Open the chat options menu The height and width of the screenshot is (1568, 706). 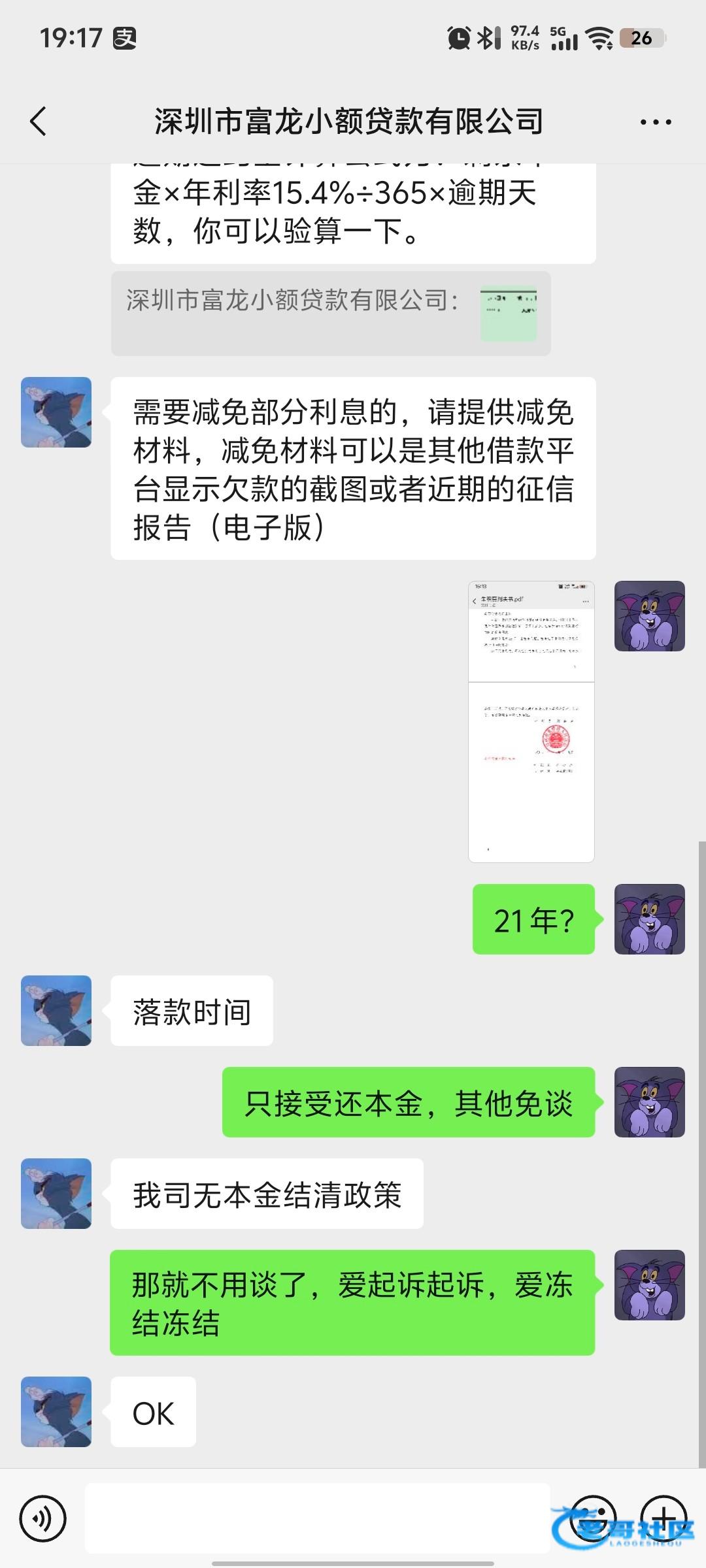tap(655, 122)
